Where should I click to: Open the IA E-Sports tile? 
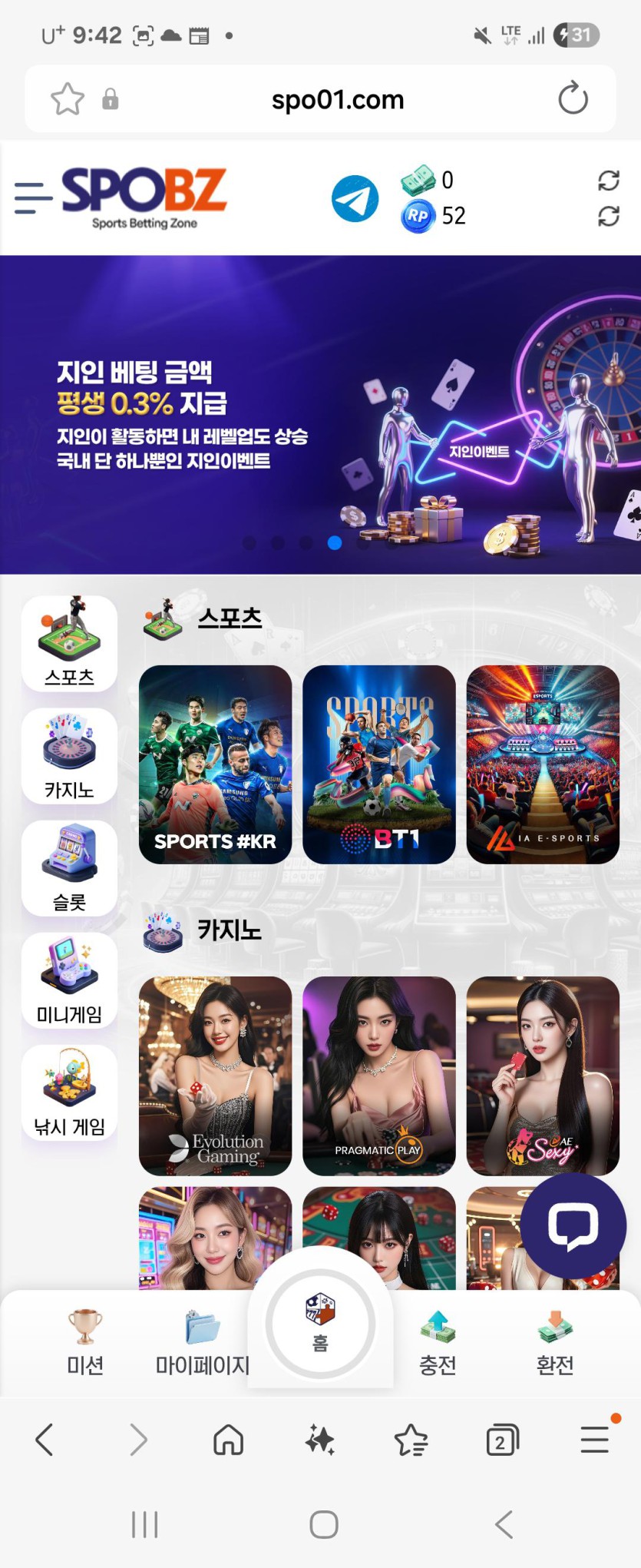[543, 764]
